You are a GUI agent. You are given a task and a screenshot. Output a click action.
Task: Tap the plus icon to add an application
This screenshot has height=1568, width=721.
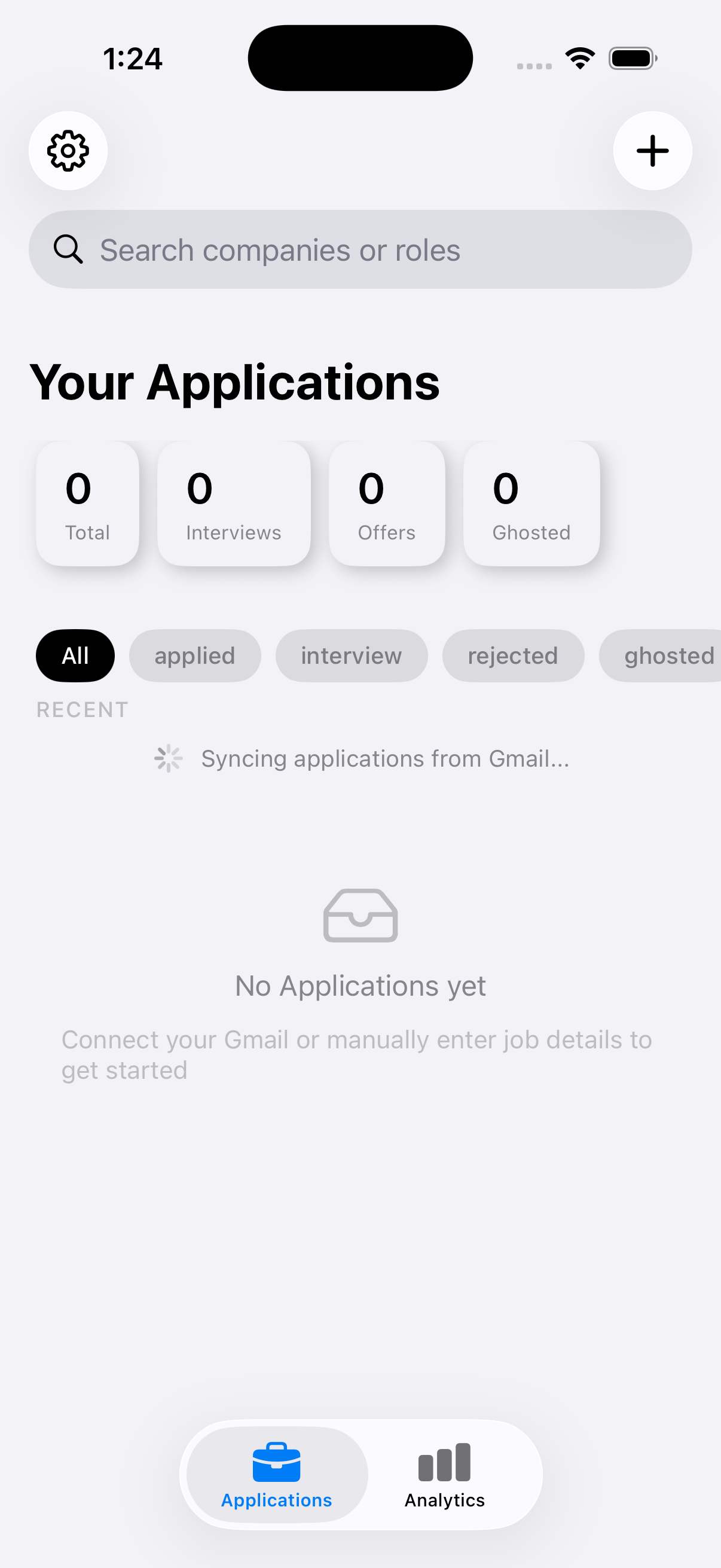pos(652,150)
